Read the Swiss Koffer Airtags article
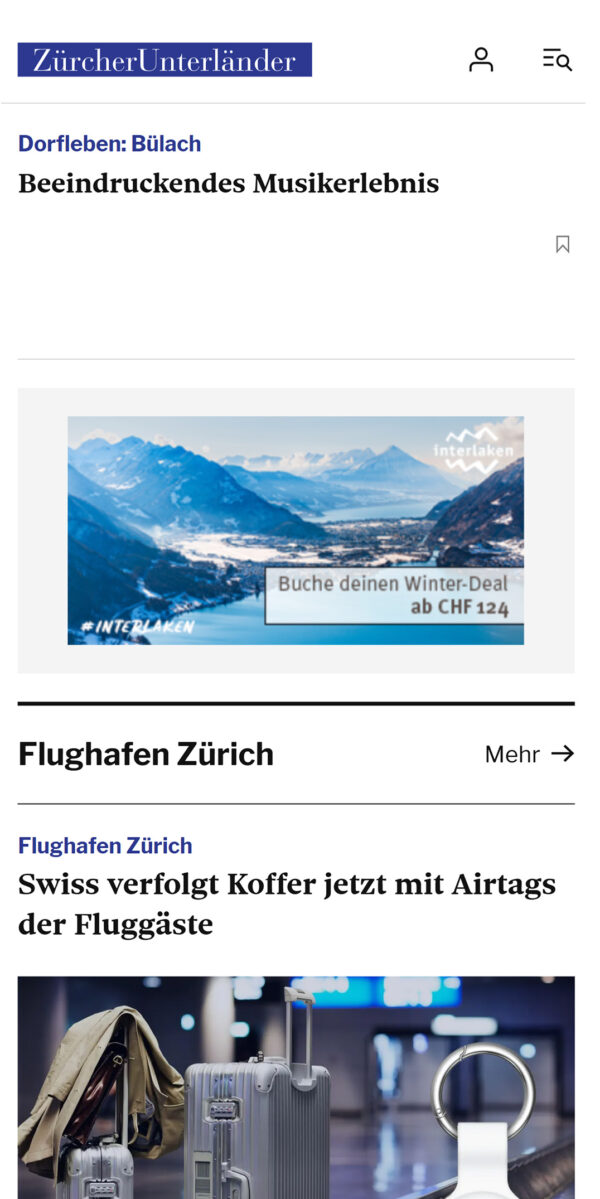 pos(286,904)
